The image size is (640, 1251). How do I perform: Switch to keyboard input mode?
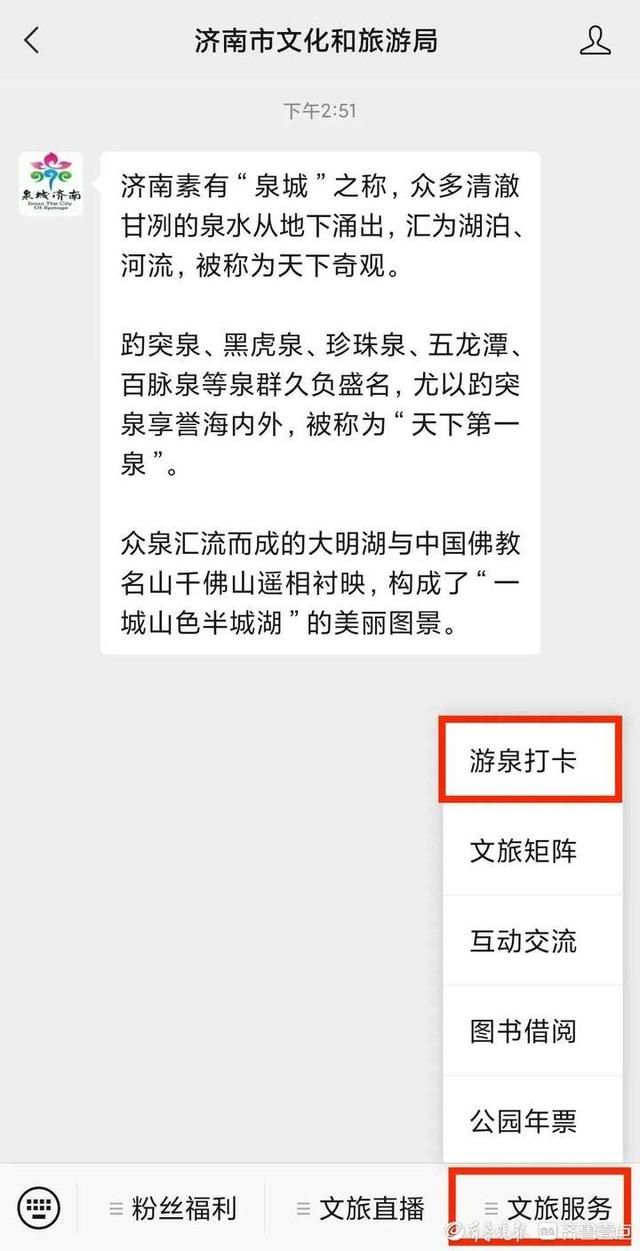[40, 1208]
